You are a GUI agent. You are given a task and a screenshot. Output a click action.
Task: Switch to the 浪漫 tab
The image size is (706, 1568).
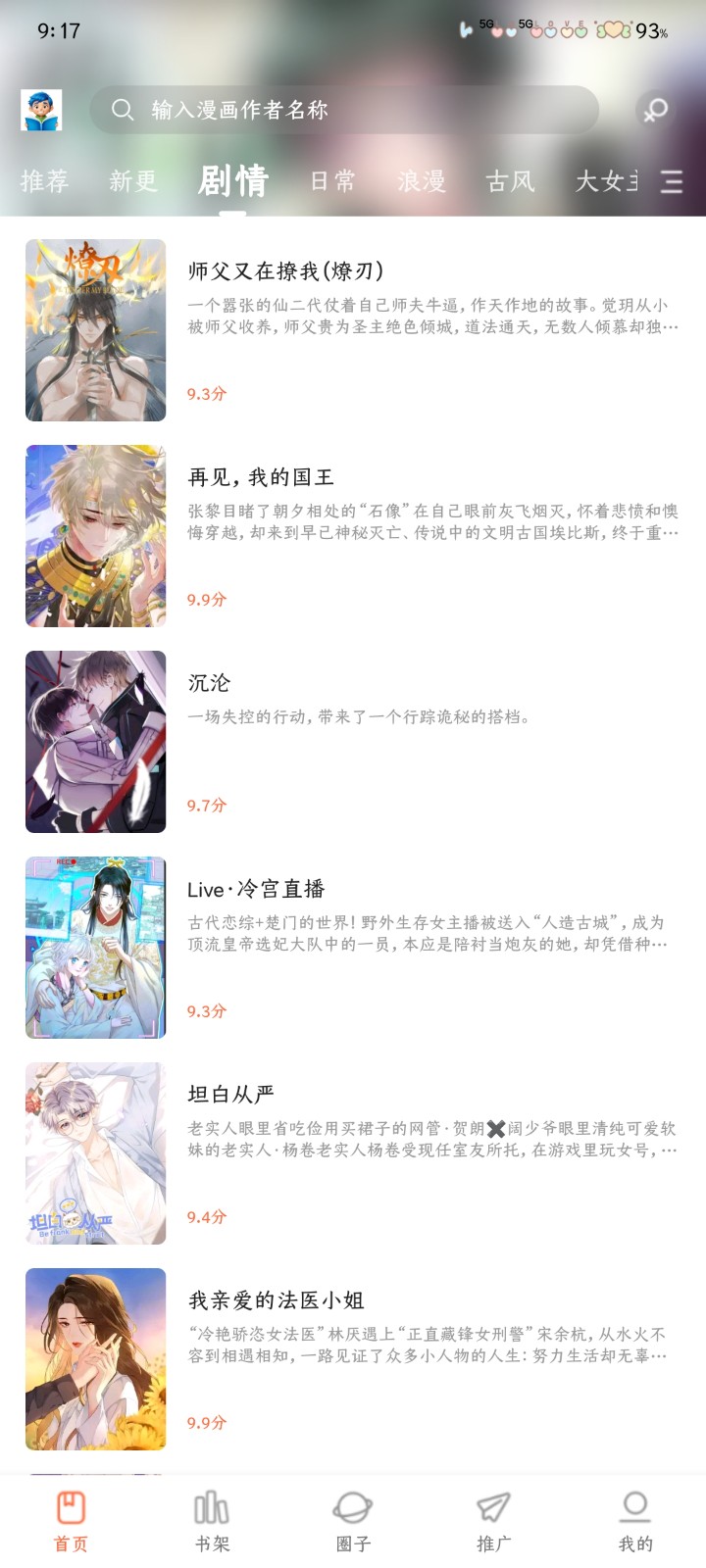pos(422,181)
